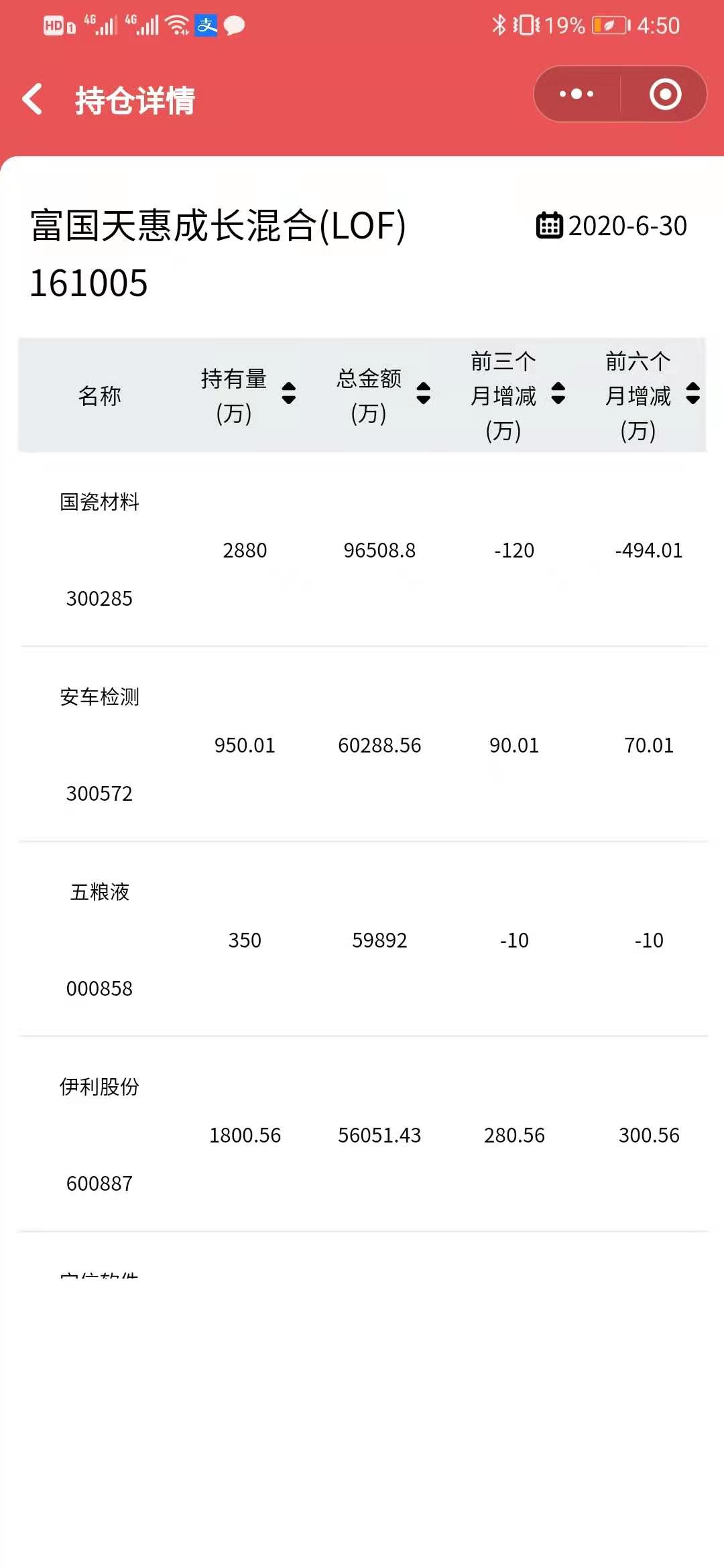Open the mini program more options menu
Image resolution: width=724 pixels, height=1568 pixels.
577,94
